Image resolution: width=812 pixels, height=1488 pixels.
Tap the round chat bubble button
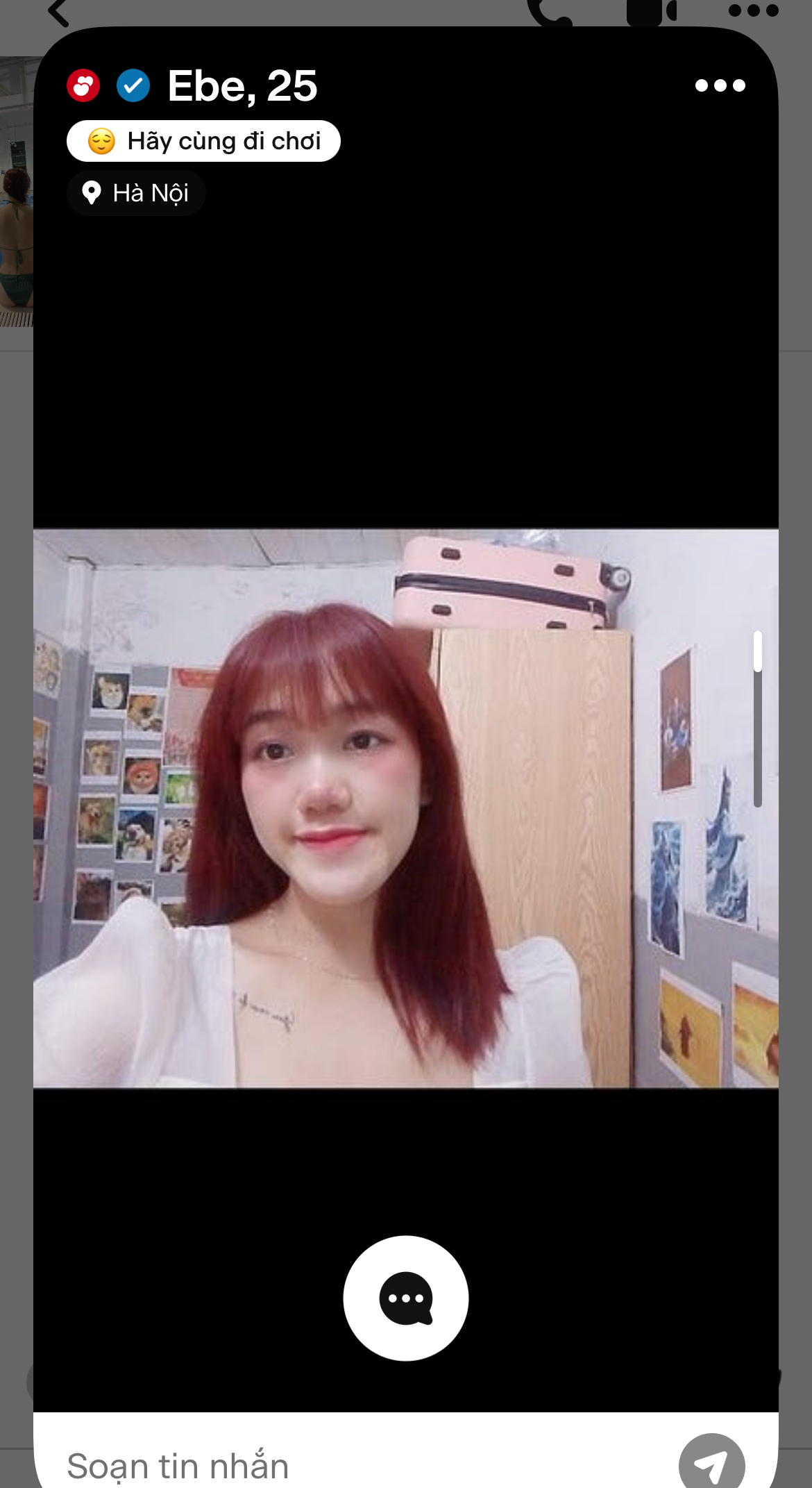click(405, 1298)
